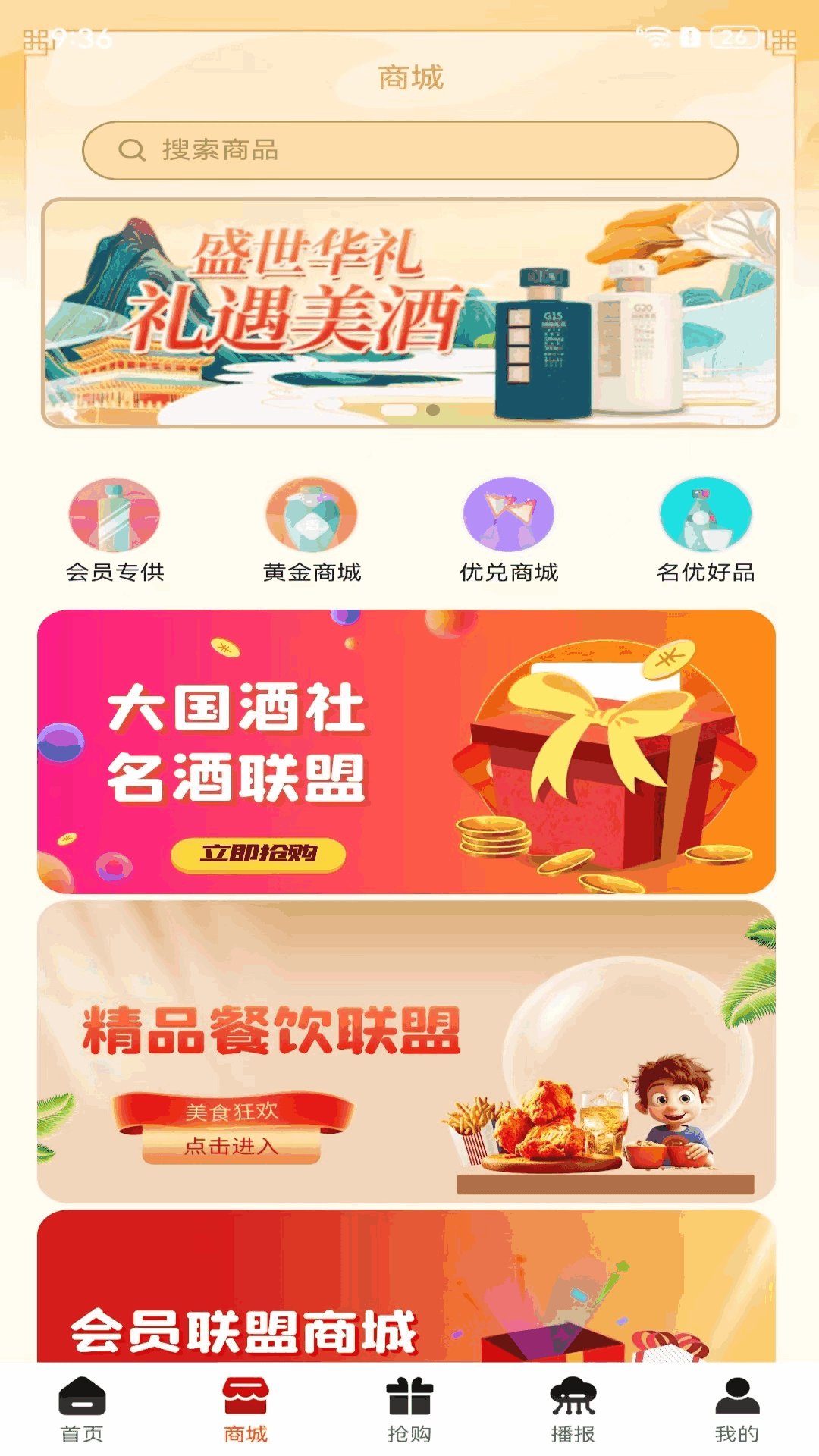Click the 搜索商品 search field
Viewport: 819px width, 1456px height.
click(x=409, y=149)
